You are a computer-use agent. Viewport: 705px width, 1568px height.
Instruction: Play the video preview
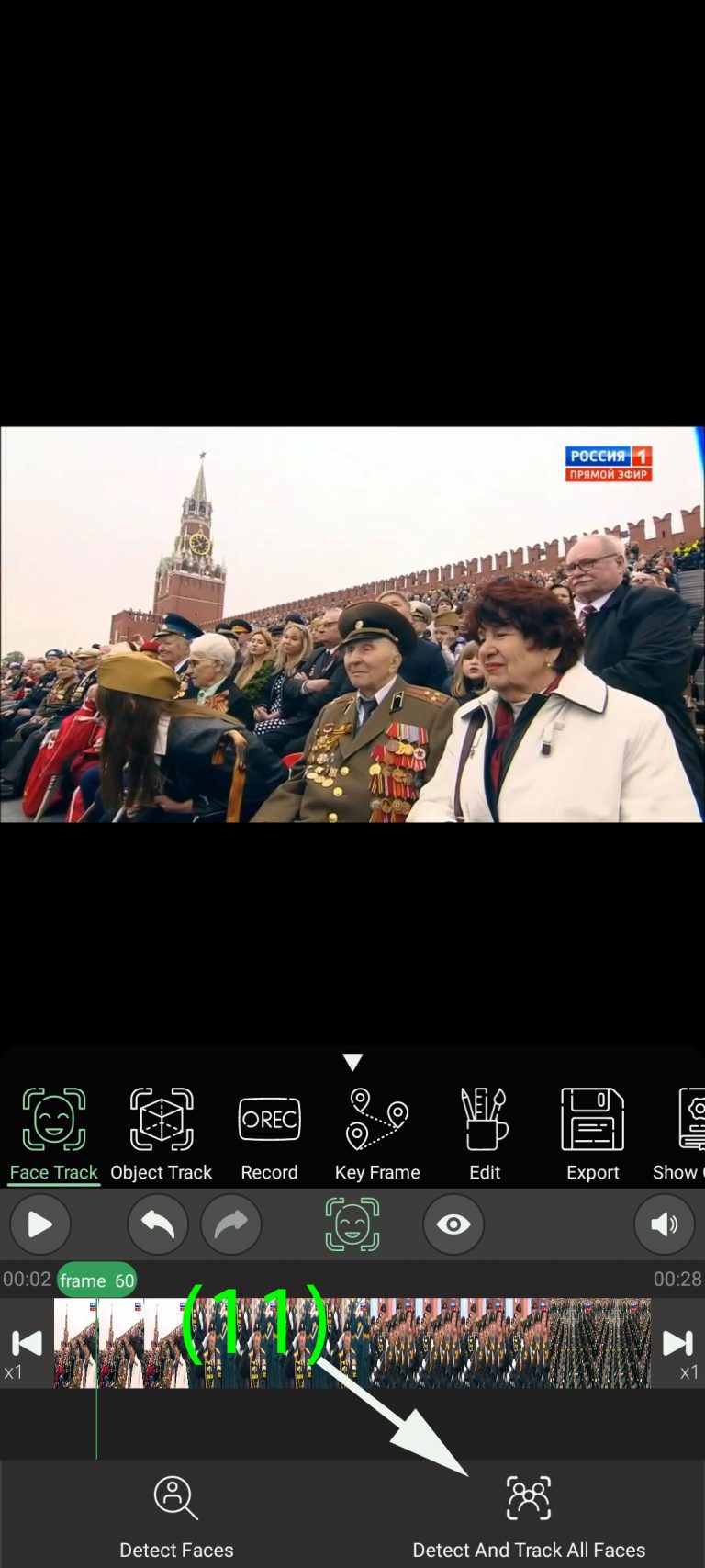click(x=40, y=1224)
